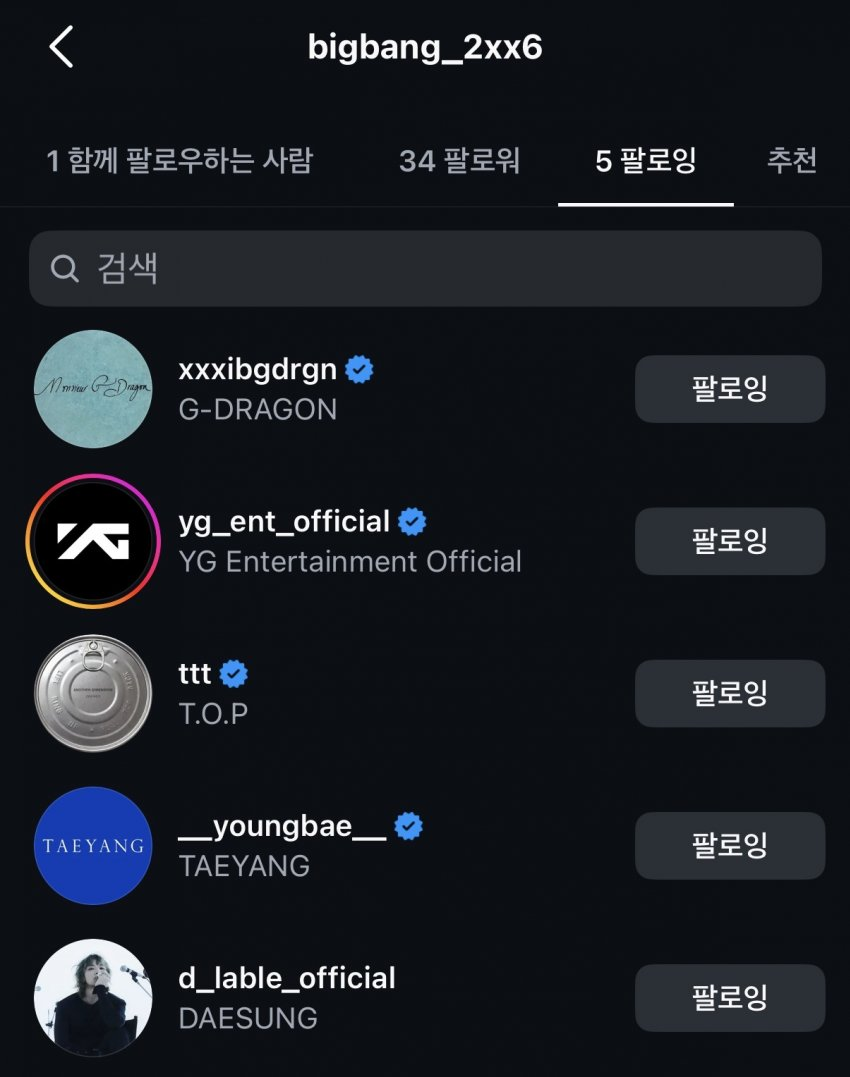850x1077 pixels.
Task: View yg_ent_official story via profile picture
Action: click(x=93, y=541)
